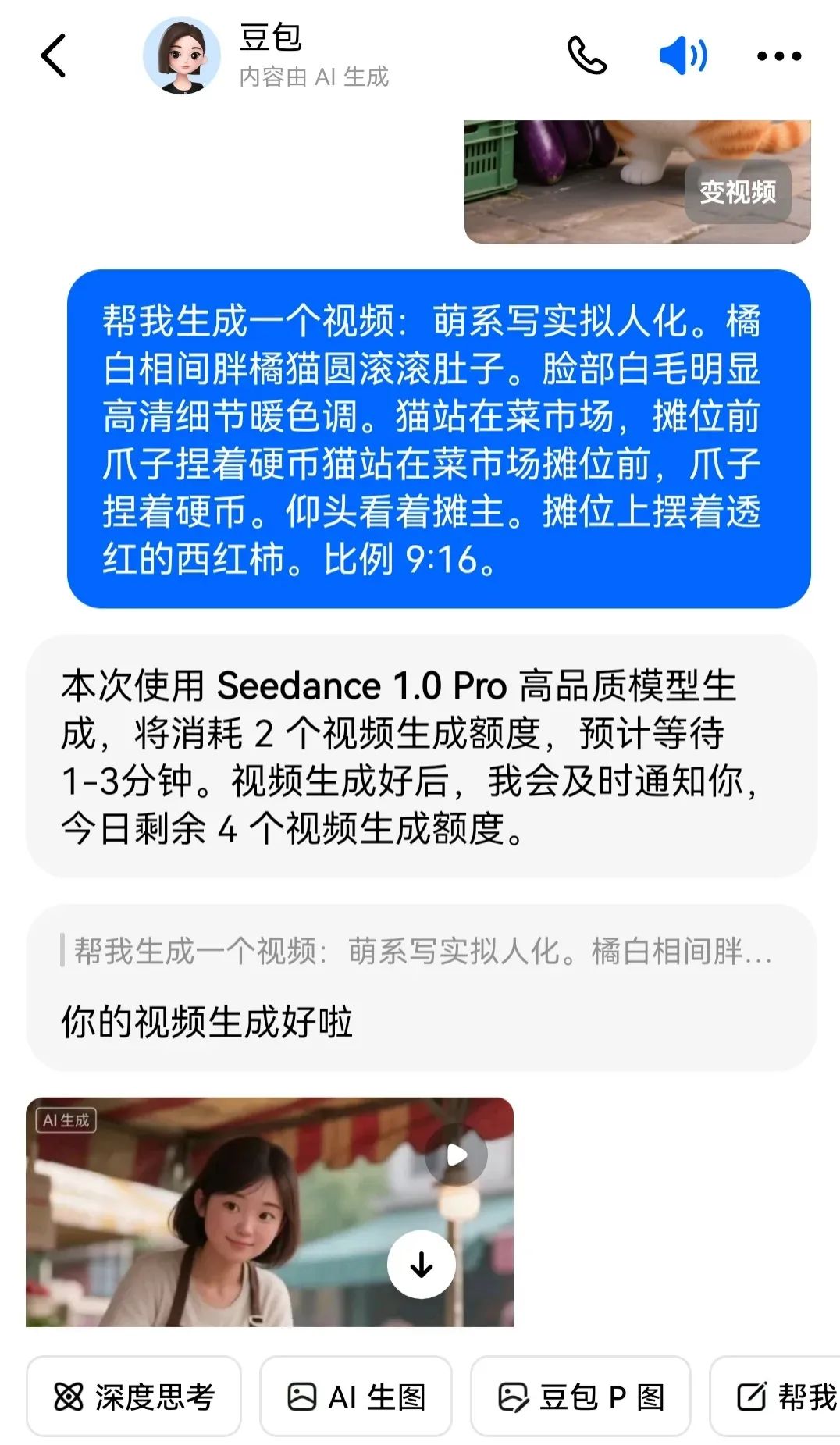Tap the 变视频 button on the image
The width and height of the screenshot is (840, 1445).
(738, 192)
